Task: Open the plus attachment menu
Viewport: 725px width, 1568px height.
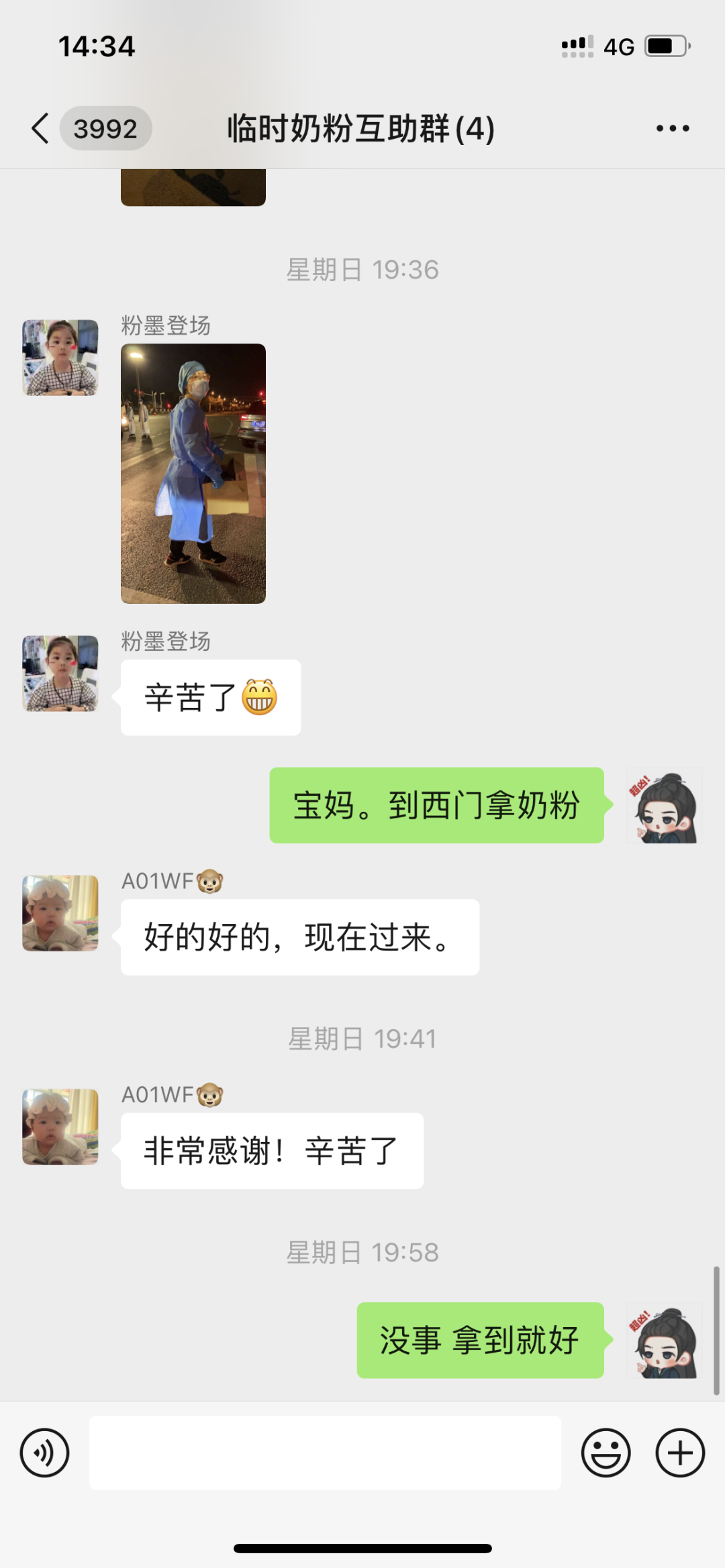Action: click(x=680, y=1453)
